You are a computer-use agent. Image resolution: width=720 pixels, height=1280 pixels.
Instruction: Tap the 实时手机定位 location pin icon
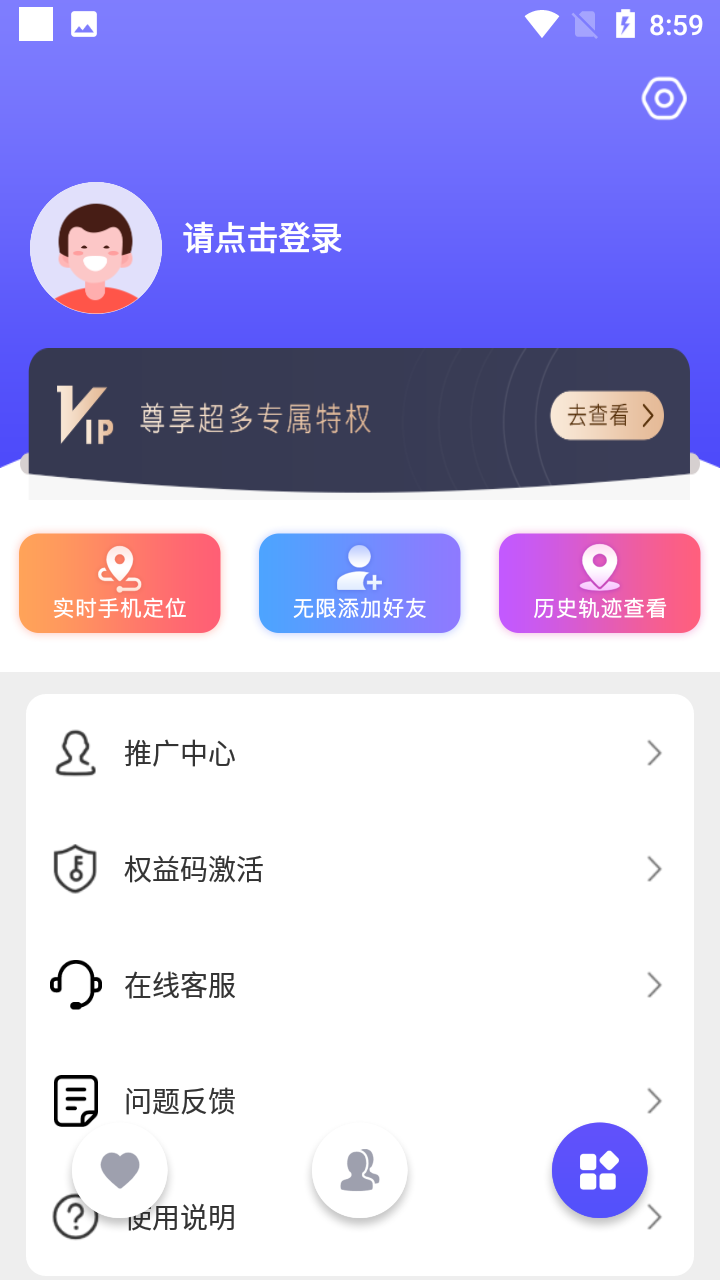pyautogui.click(x=119, y=562)
